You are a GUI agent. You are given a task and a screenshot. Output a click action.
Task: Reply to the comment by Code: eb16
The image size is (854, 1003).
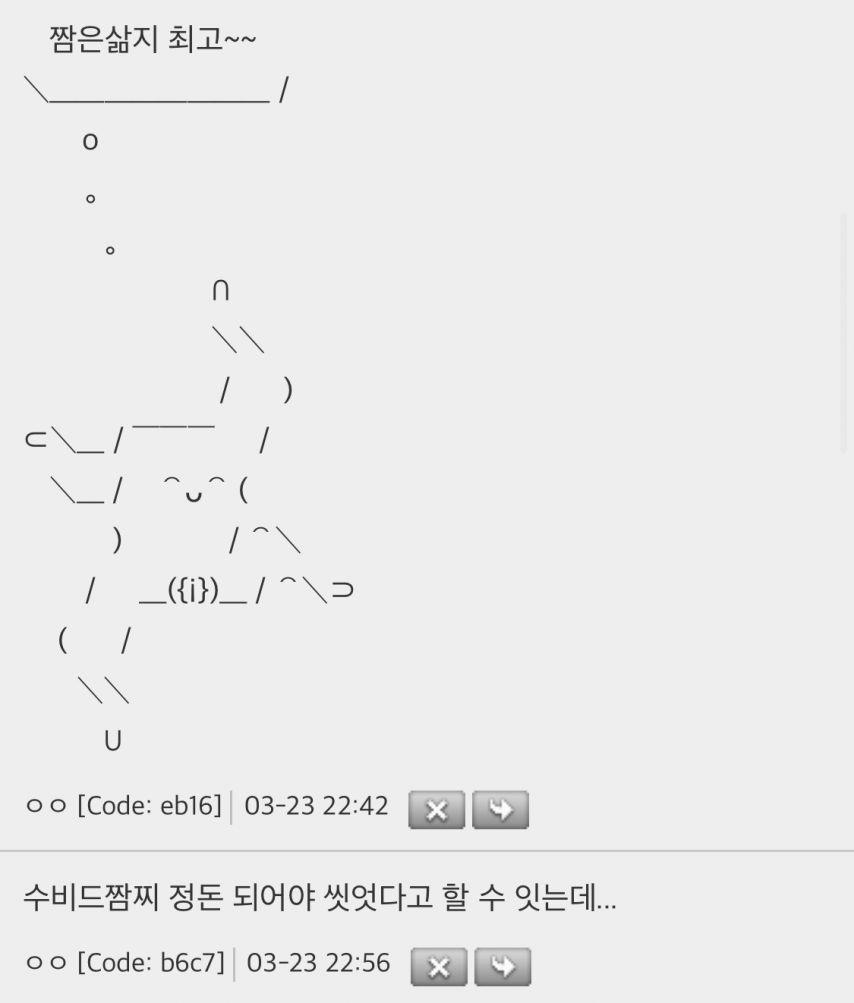pos(500,810)
